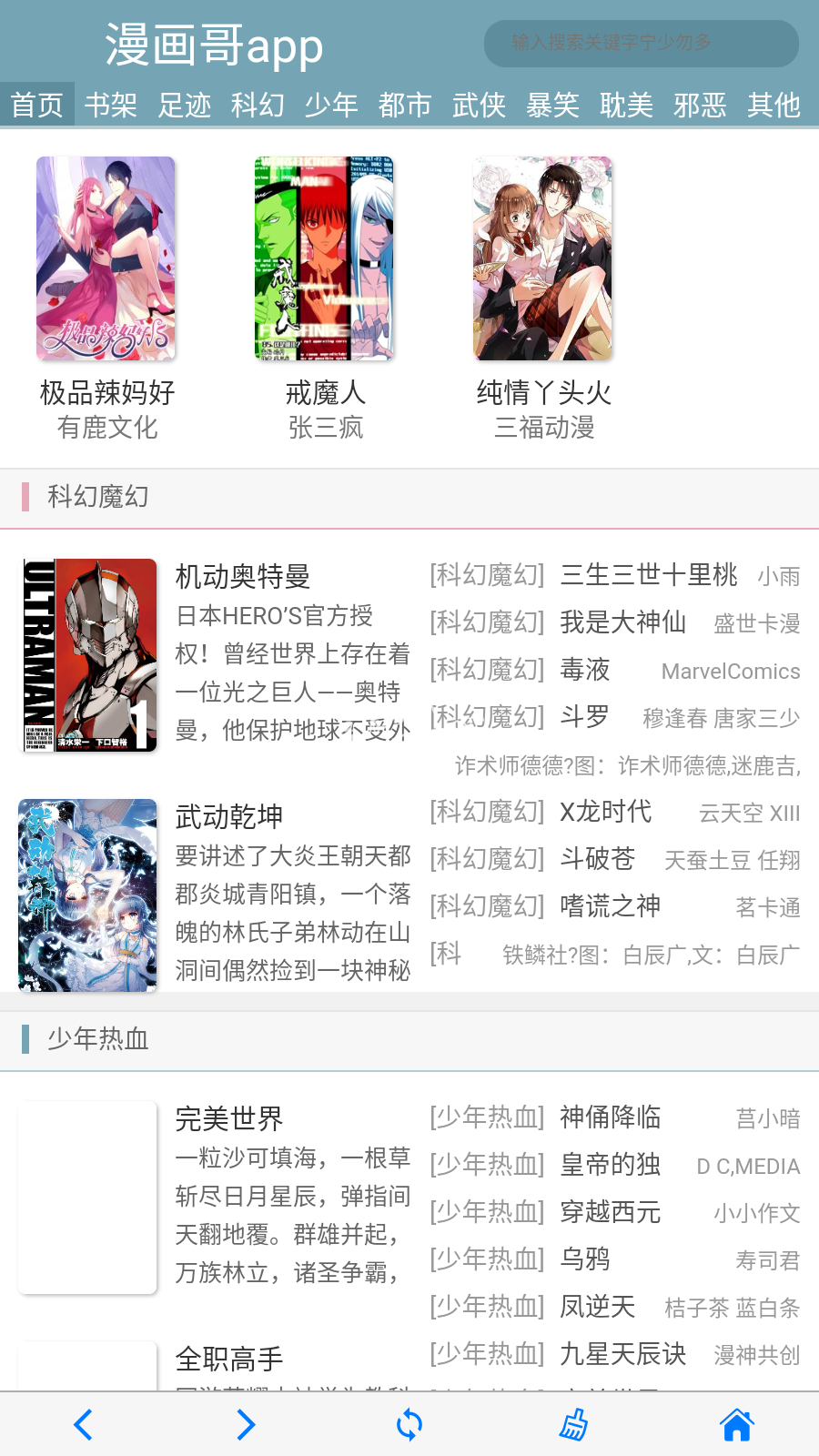Return to the home page icon
The width and height of the screenshot is (819, 1456).
coord(737,1424)
